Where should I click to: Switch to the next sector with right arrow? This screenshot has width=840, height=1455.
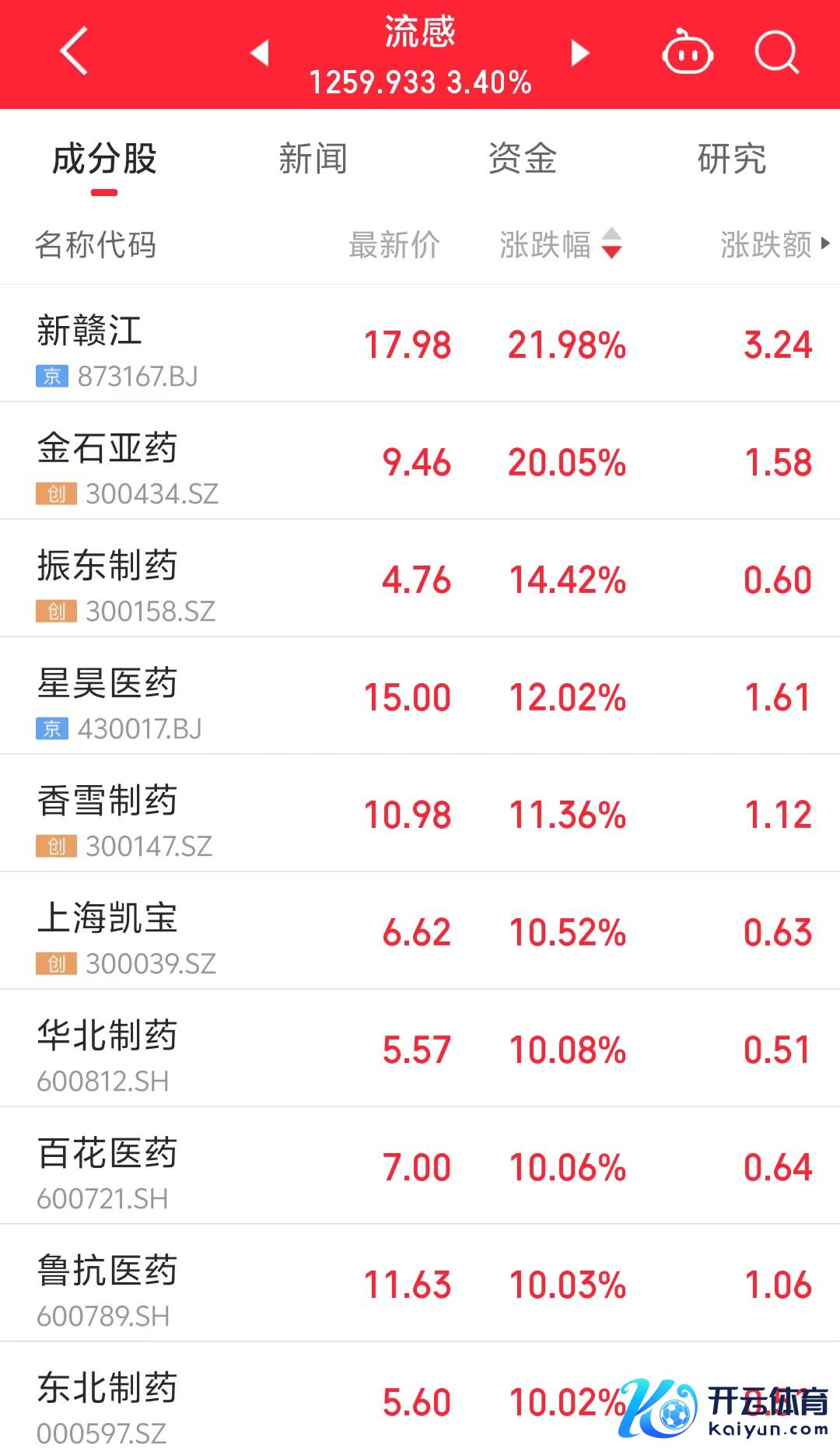[x=579, y=53]
